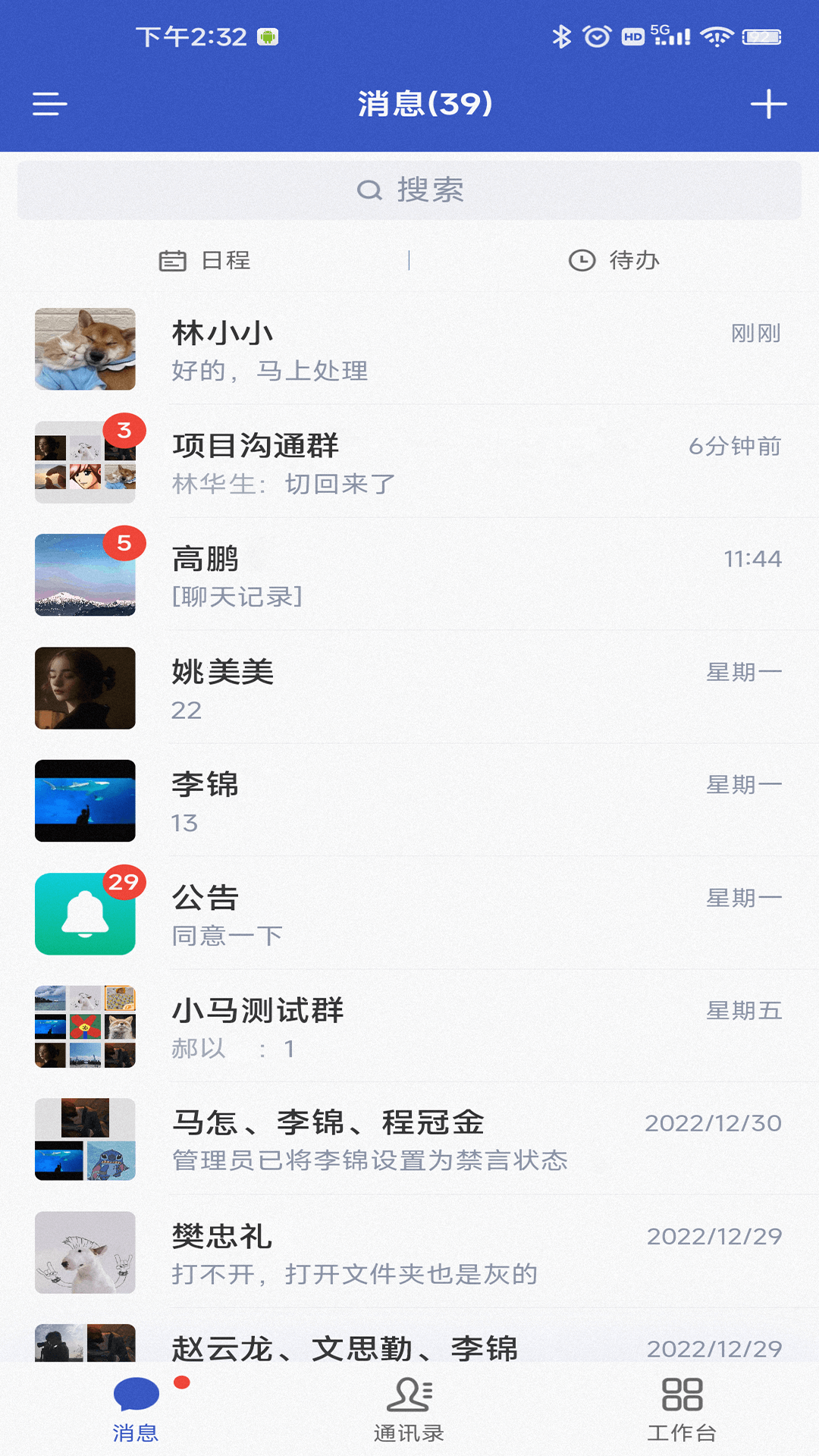Open group chat 马怎、李锦、程冠金
Image resolution: width=819 pixels, height=1456 pixels.
point(409,1139)
